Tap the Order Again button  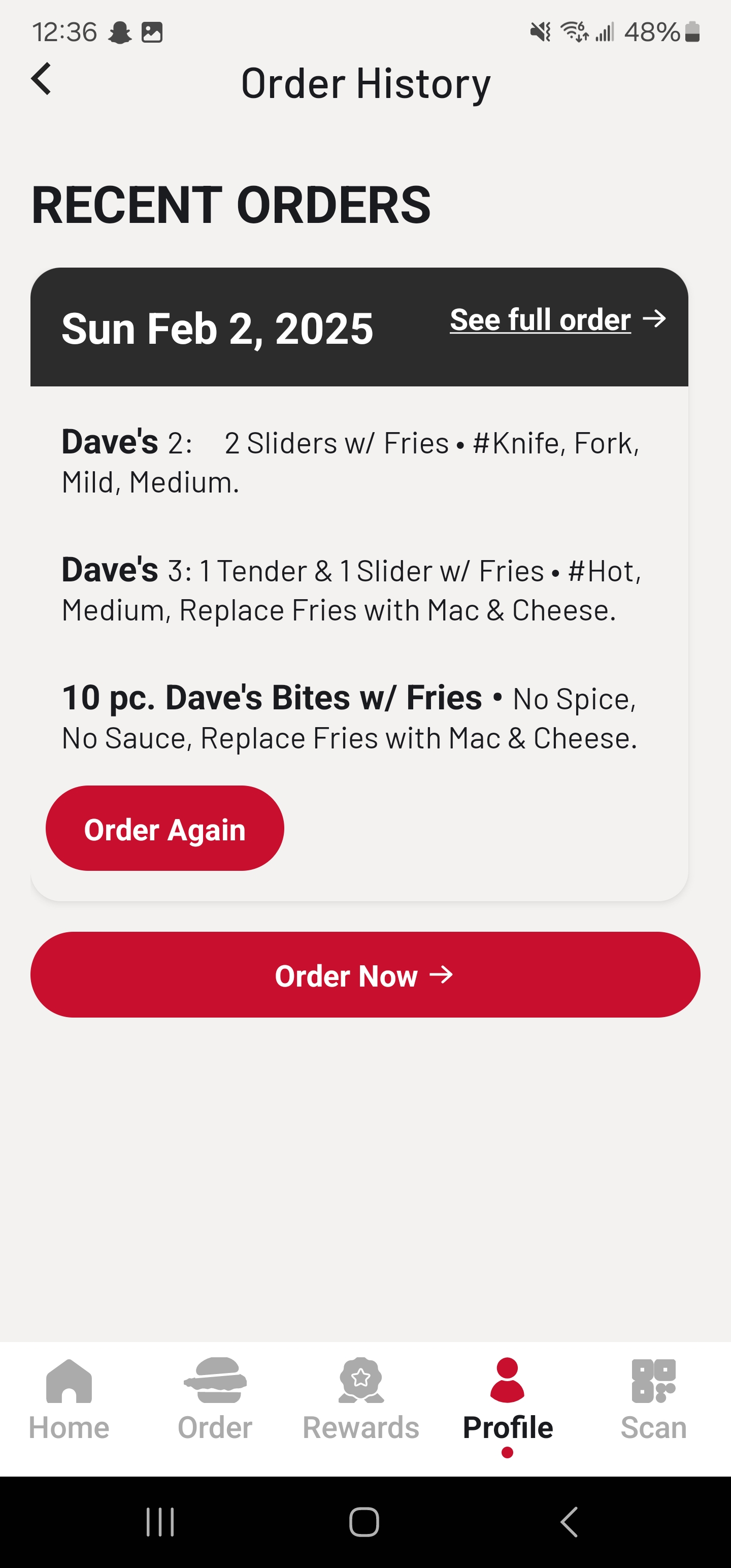pos(165,828)
